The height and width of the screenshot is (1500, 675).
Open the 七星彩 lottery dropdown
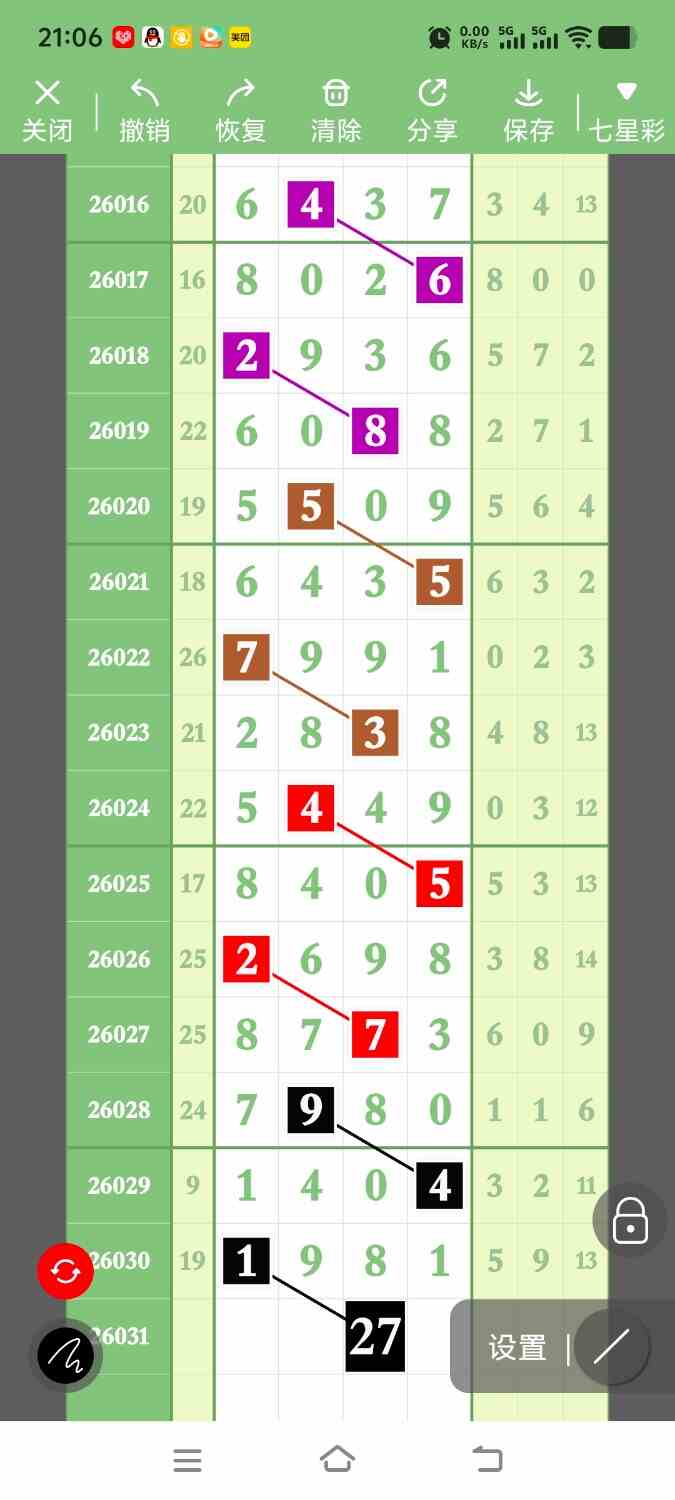point(627,110)
